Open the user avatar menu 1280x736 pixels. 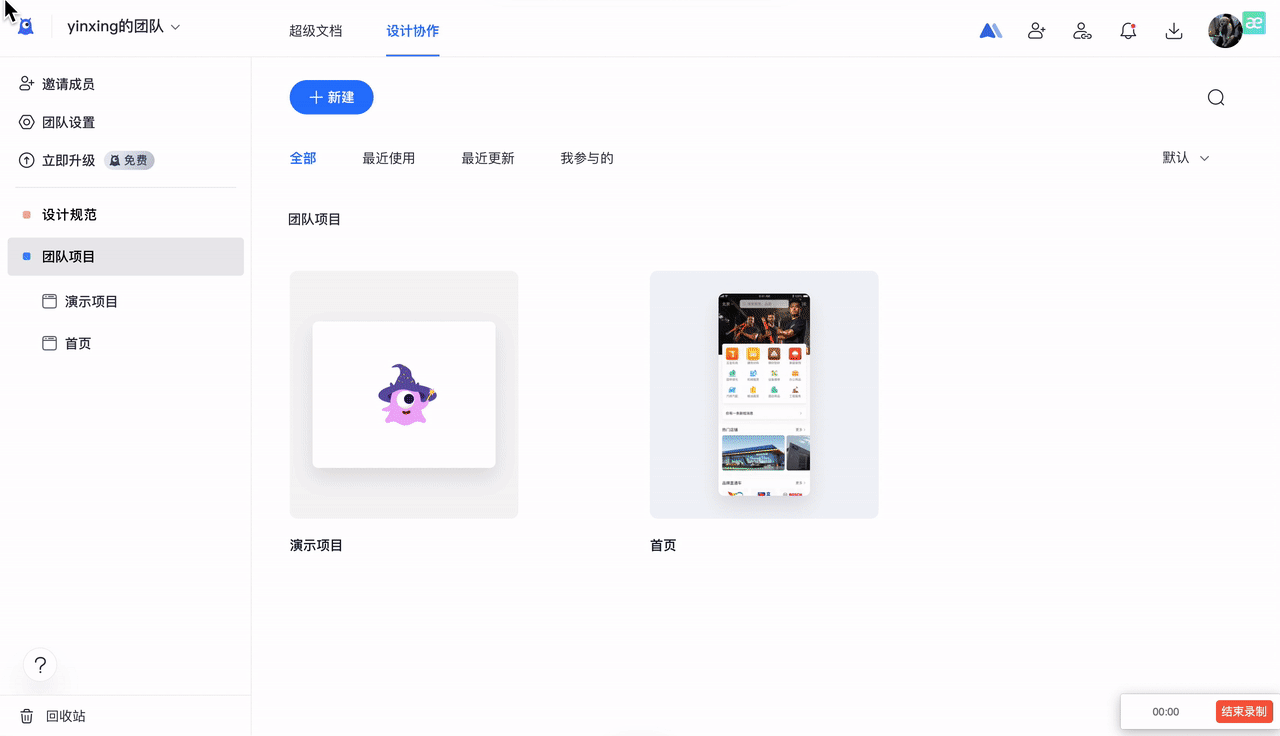1225,31
